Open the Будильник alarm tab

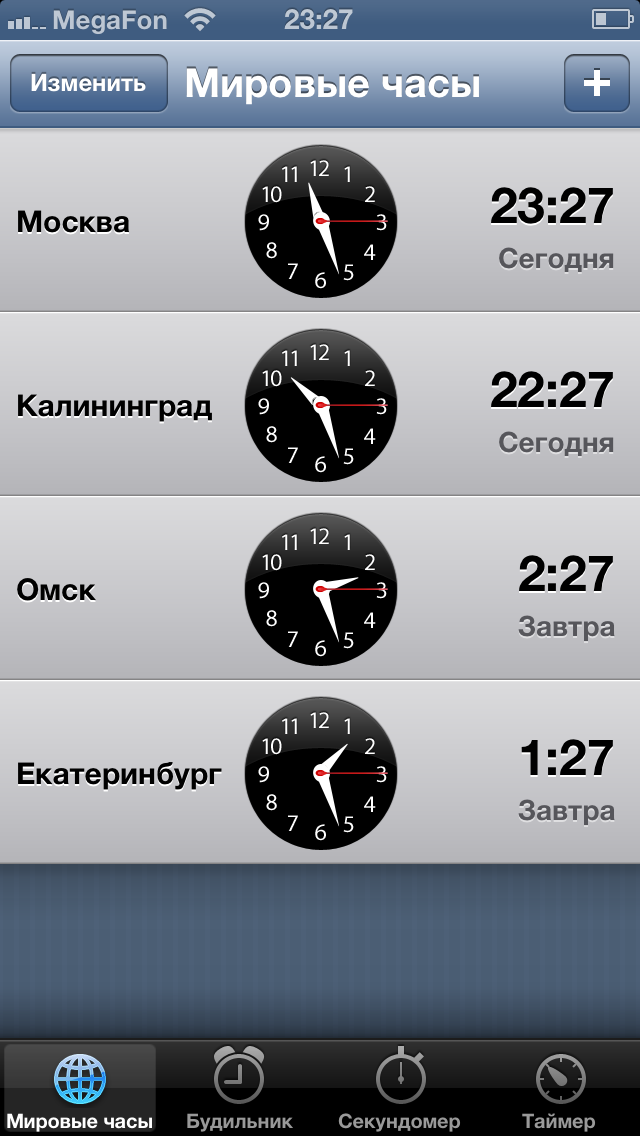click(239, 1089)
